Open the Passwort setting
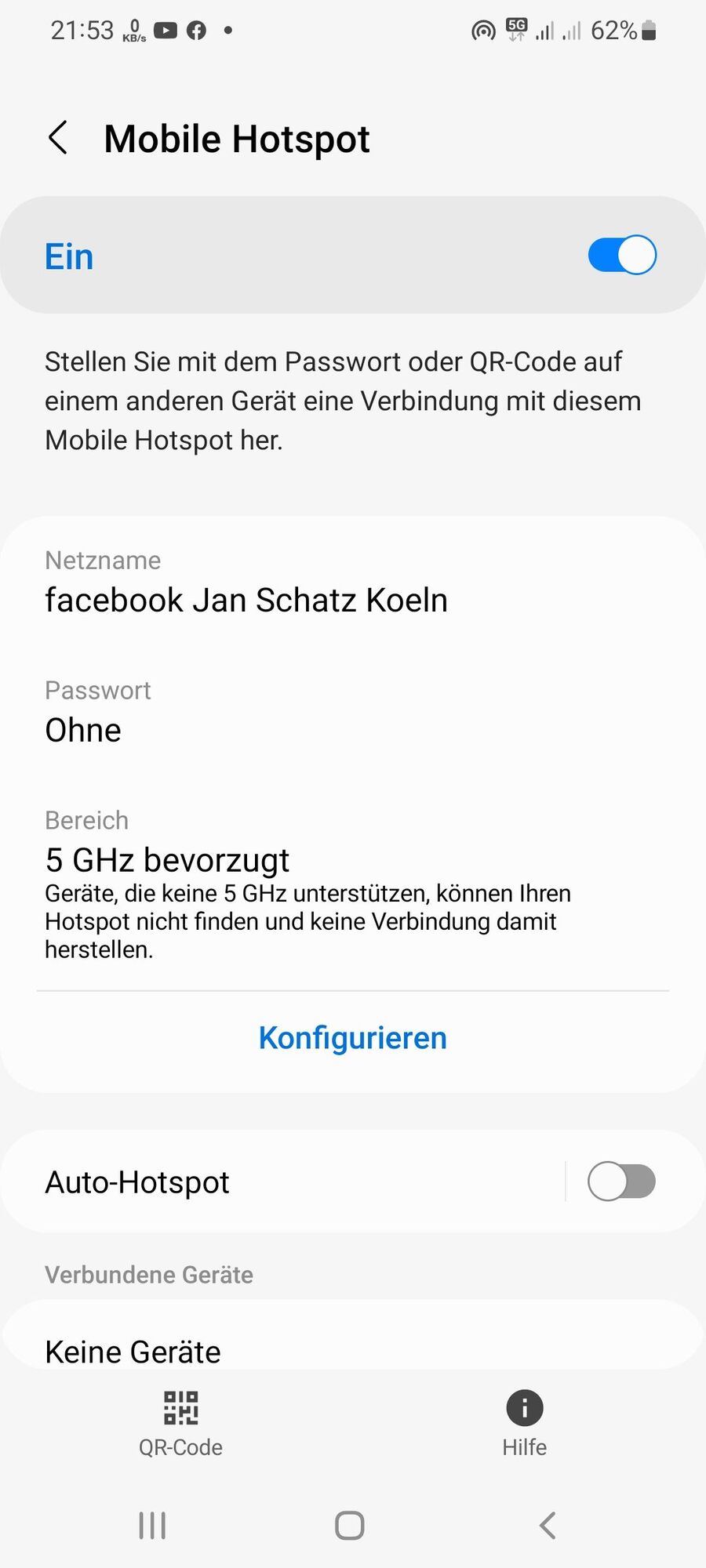Viewport: 706px width, 1568px height. click(98, 713)
